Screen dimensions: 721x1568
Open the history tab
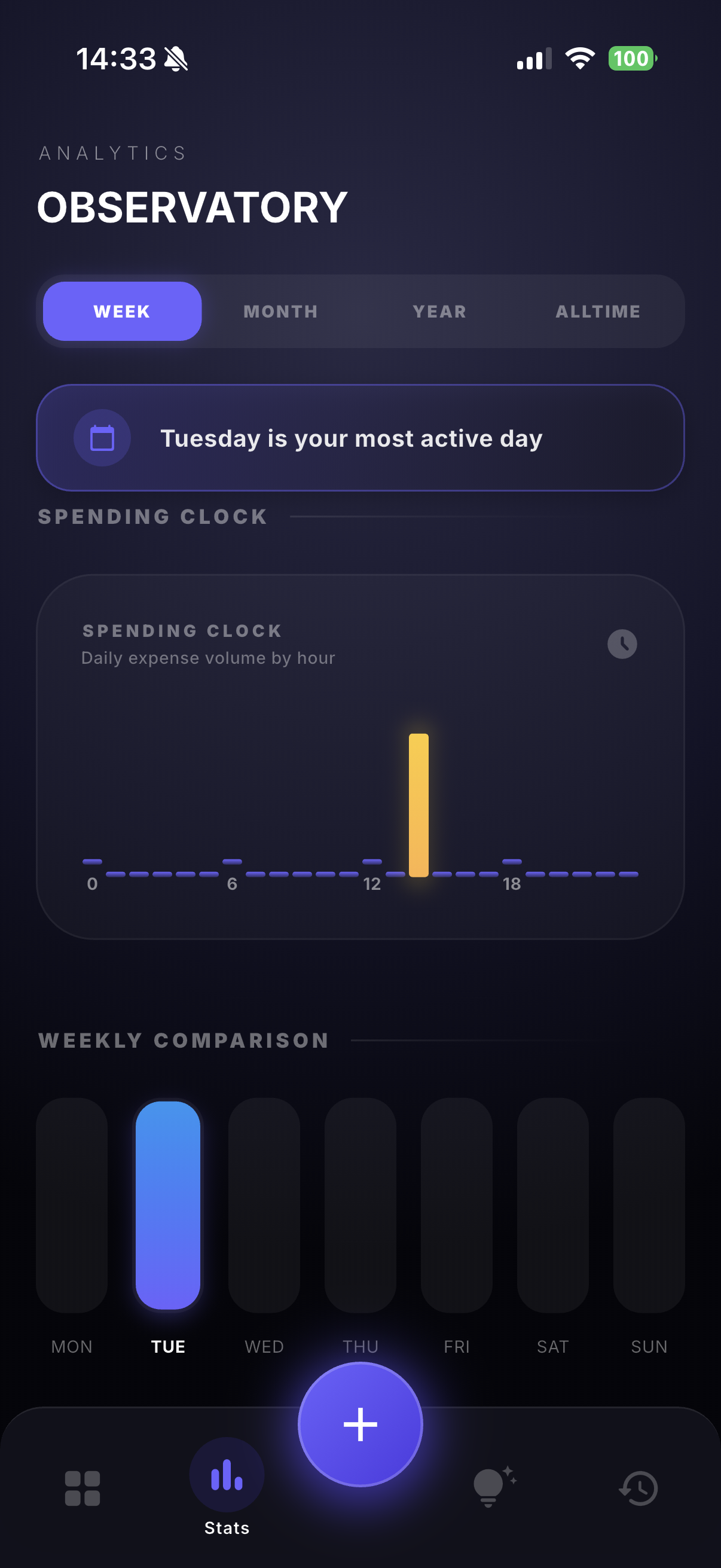[638, 1488]
